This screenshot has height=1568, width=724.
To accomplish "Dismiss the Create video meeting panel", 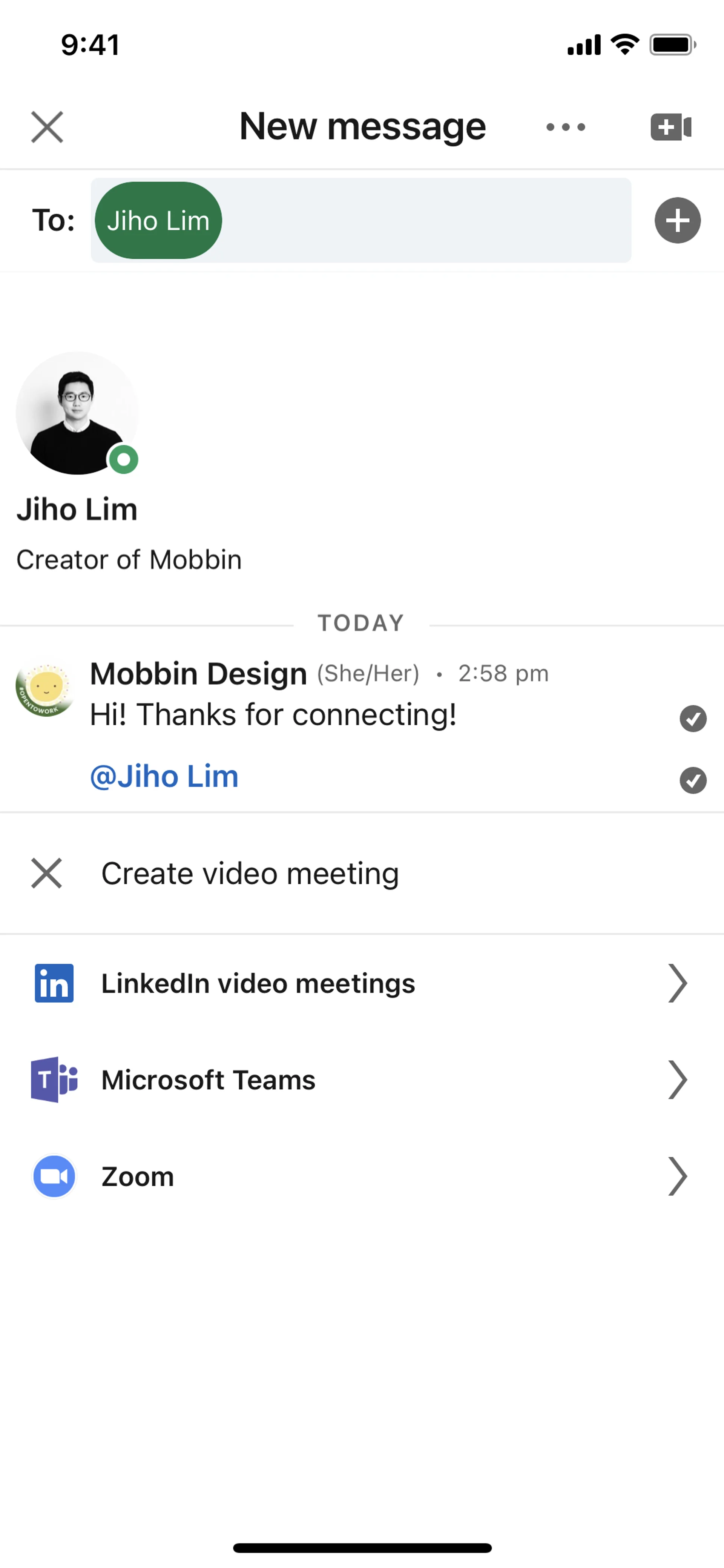I will (47, 874).
